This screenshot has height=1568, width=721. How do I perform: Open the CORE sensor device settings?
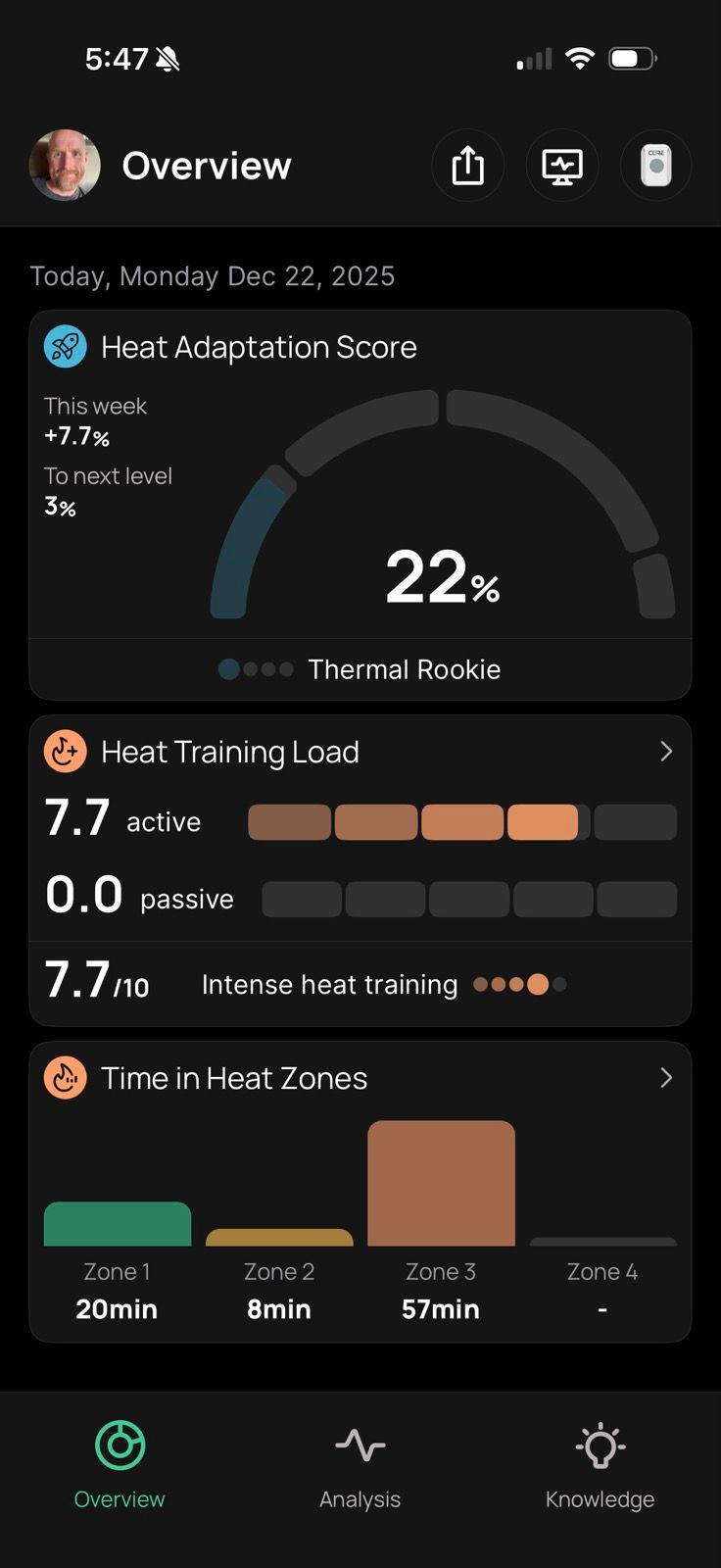pos(656,166)
